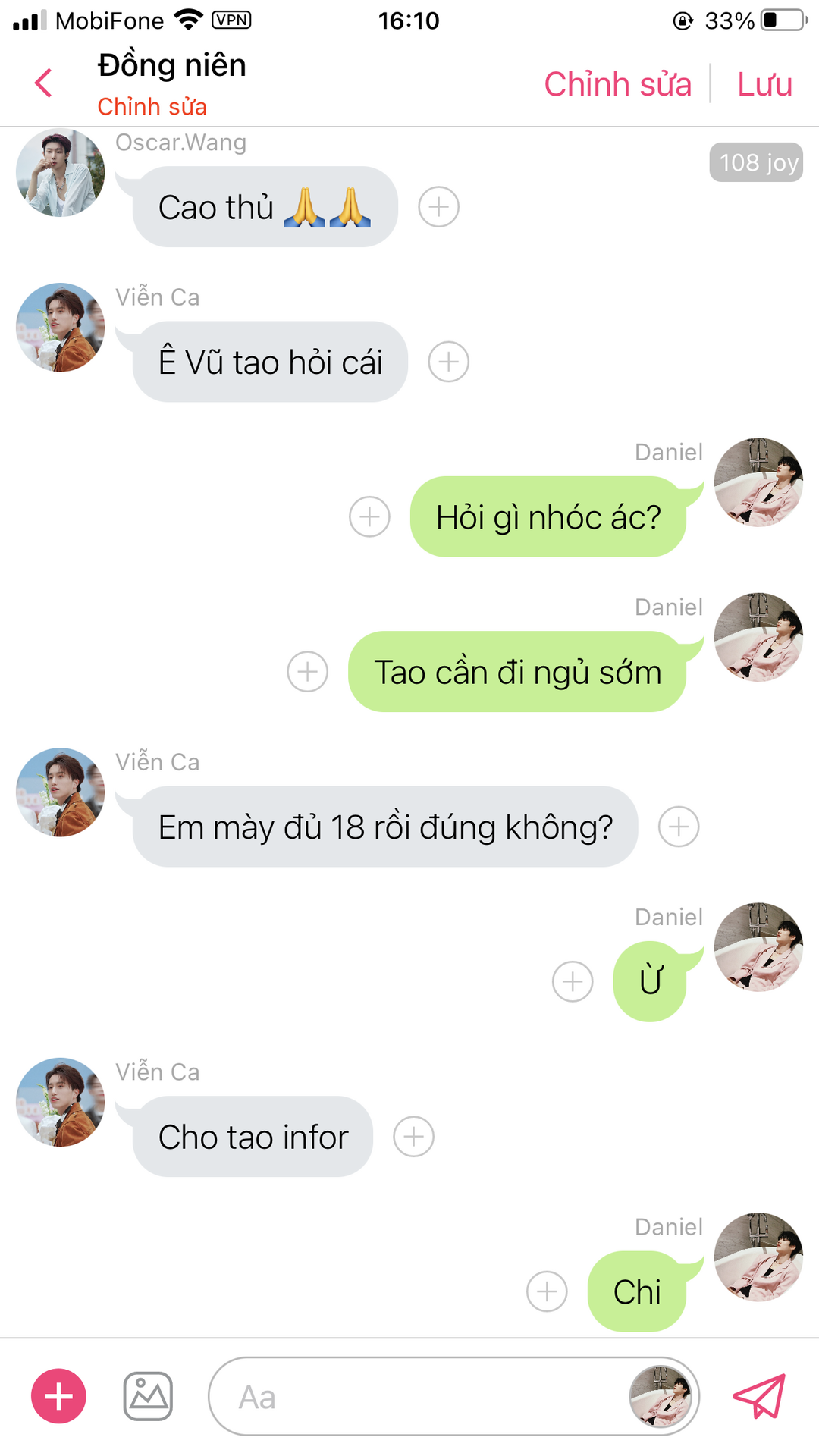This screenshot has height=1456, width=819.
Task: Tap Lưu to save the chat
Action: pyautogui.click(x=764, y=84)
